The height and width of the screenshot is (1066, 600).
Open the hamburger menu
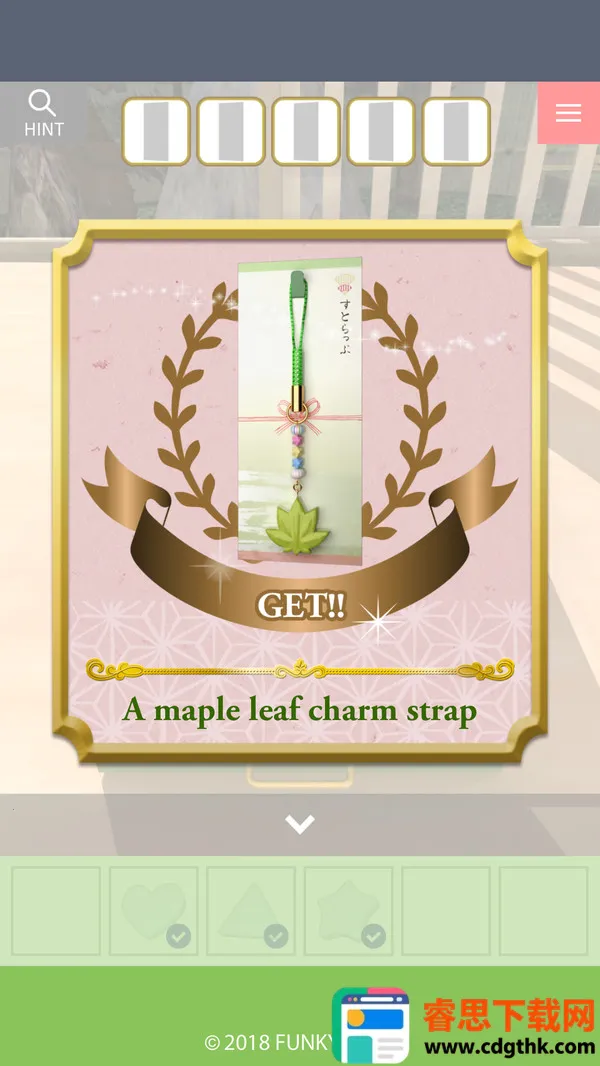click(x=568, y=113)
